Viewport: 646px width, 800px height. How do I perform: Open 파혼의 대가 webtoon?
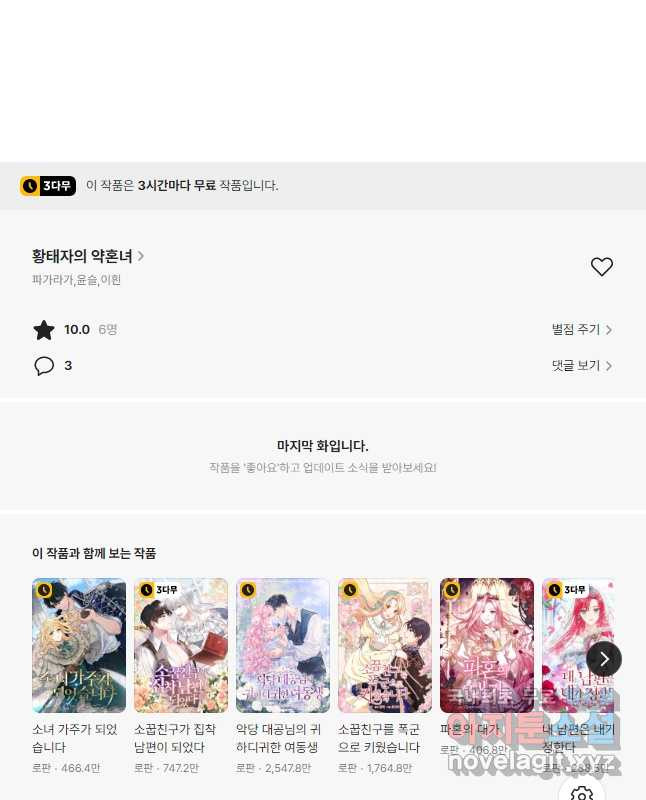[x=487, y=645]
